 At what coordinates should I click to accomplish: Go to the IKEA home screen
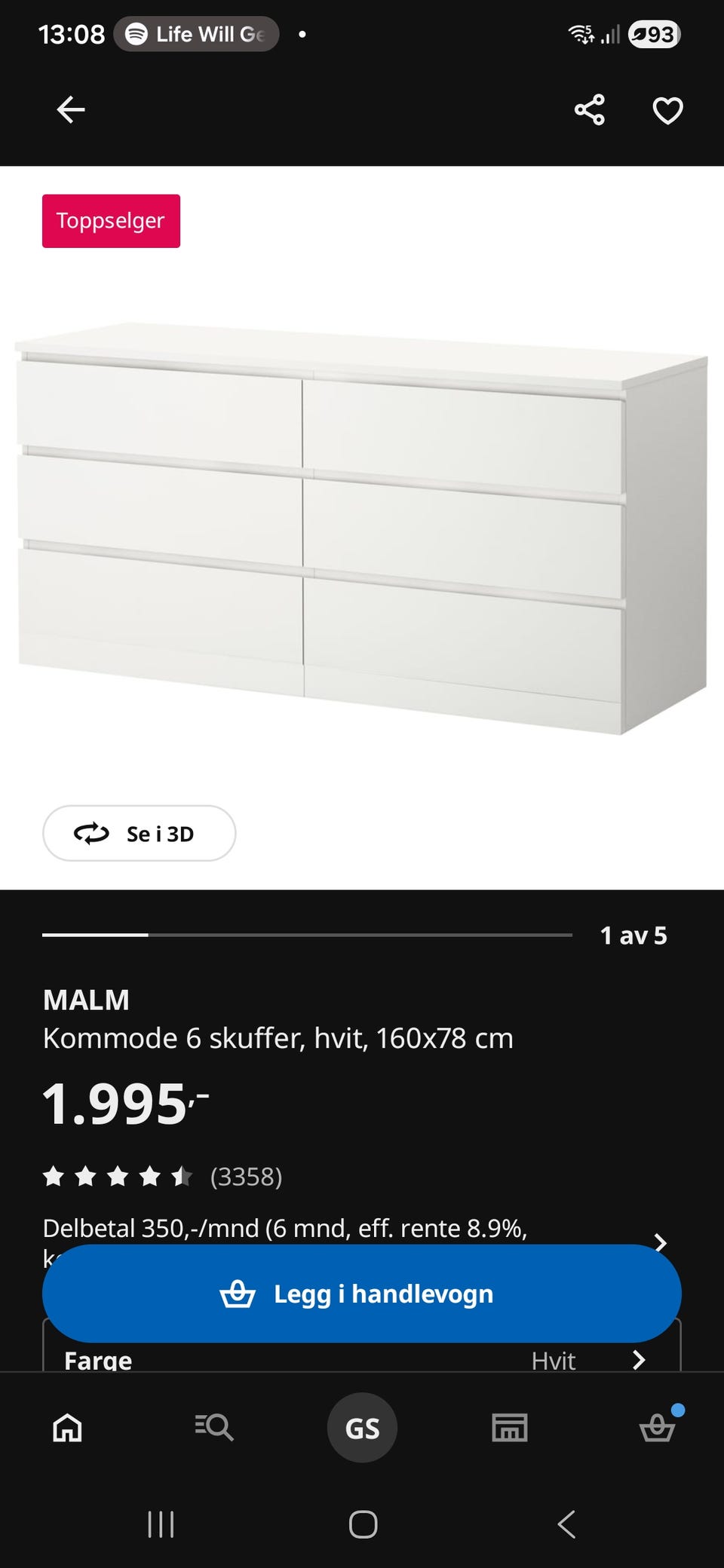[x=66, y=1427]
